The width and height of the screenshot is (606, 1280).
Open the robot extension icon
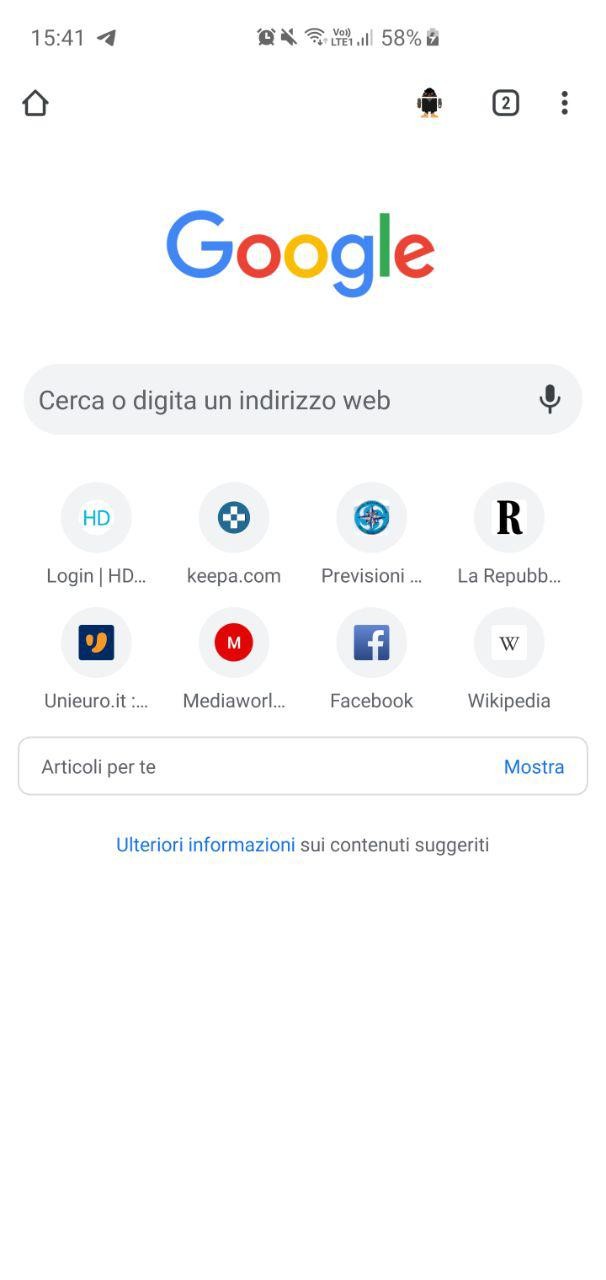pos(430,103)
